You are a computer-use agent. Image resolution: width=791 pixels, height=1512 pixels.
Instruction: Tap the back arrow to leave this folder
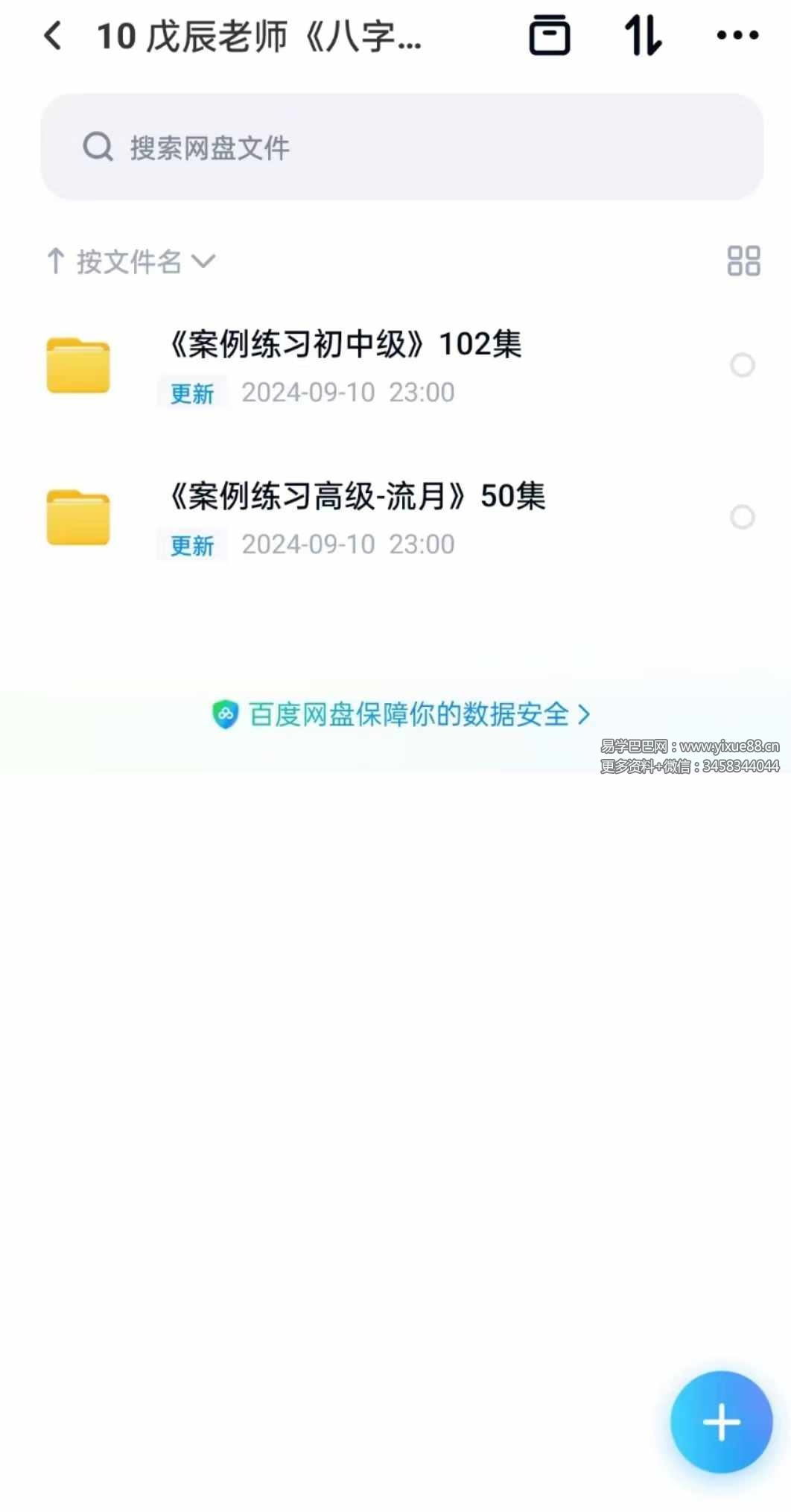click(52, 36)
